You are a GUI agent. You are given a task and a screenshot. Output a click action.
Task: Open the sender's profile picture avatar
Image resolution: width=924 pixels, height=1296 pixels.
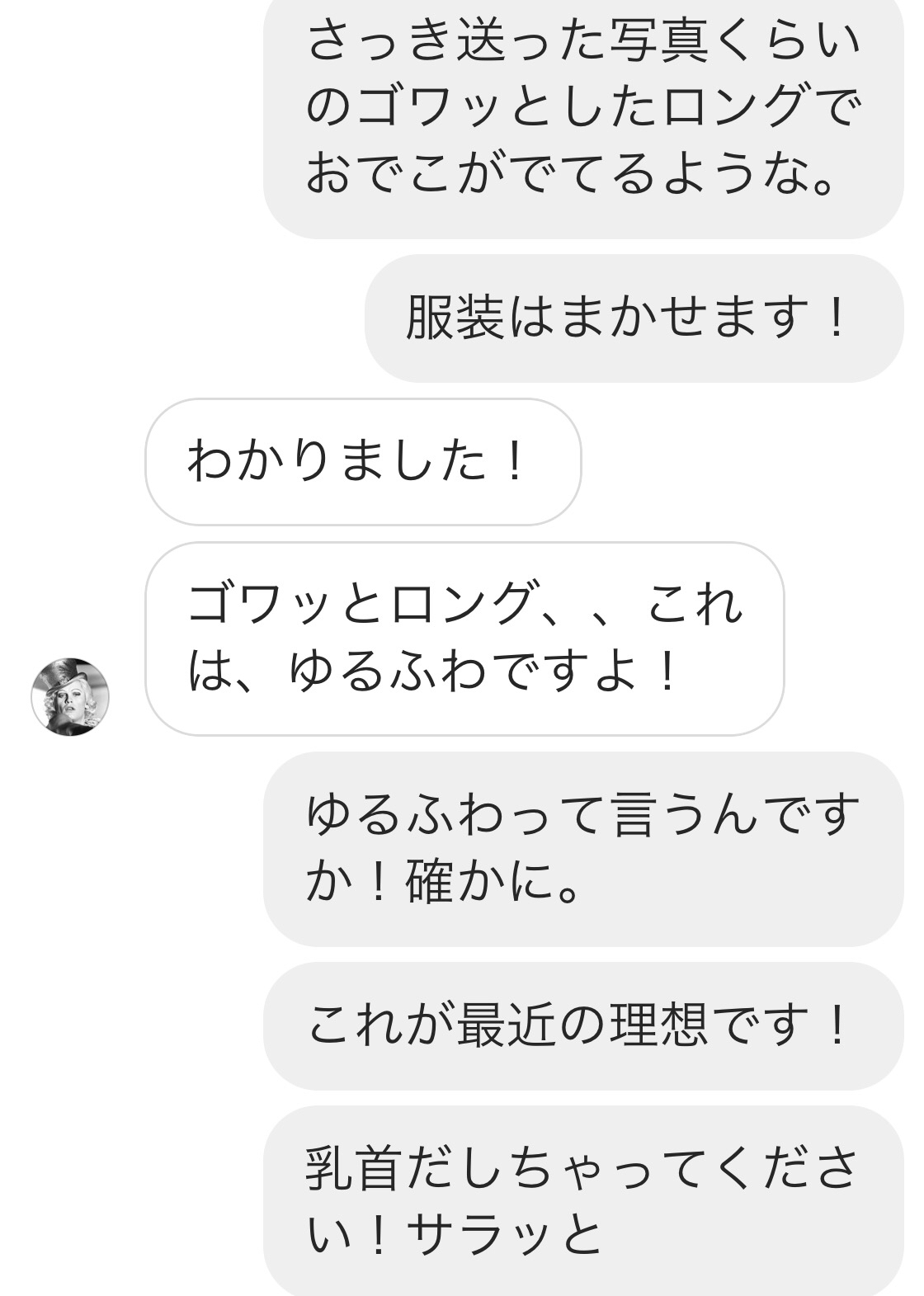pos(70,696)
